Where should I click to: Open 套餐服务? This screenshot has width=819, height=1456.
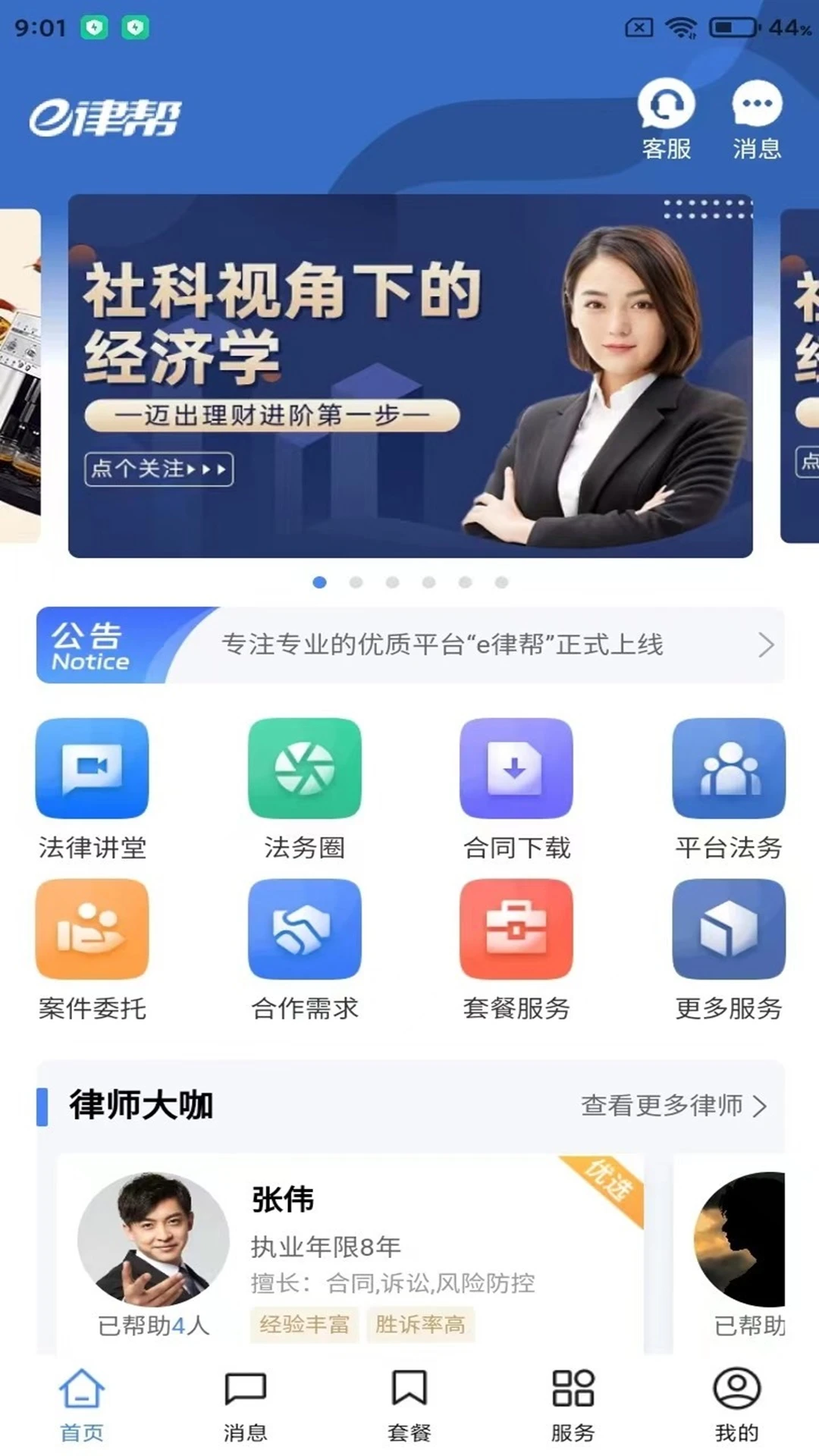pos(516,949)
